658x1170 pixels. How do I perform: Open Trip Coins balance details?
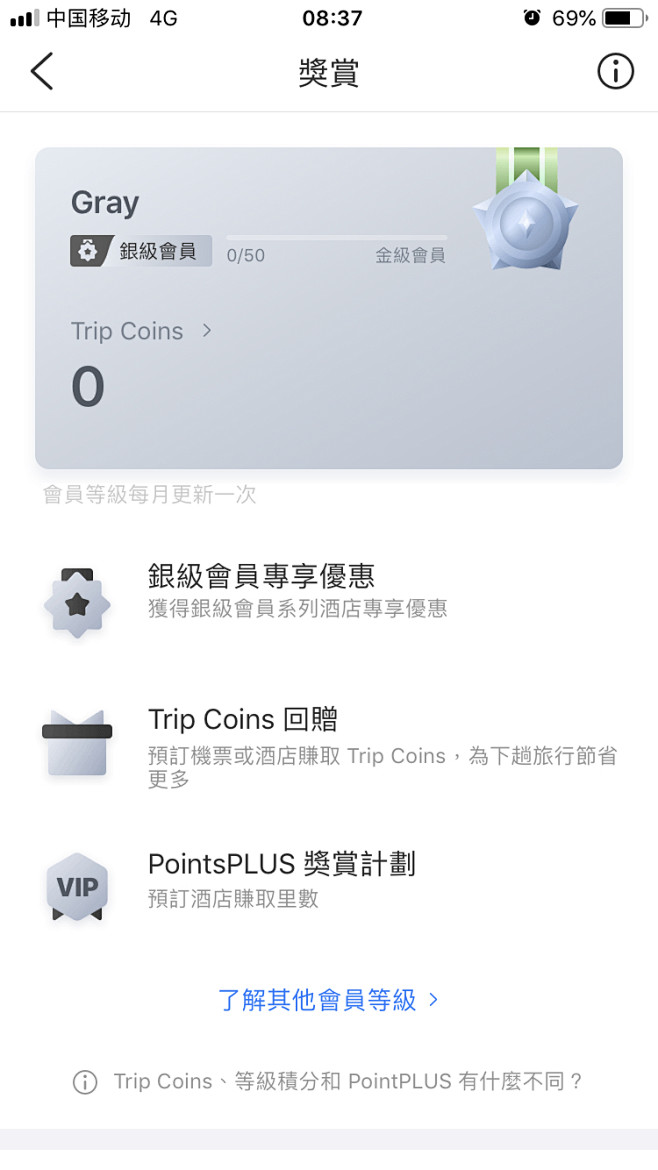(x=140, y=332)
